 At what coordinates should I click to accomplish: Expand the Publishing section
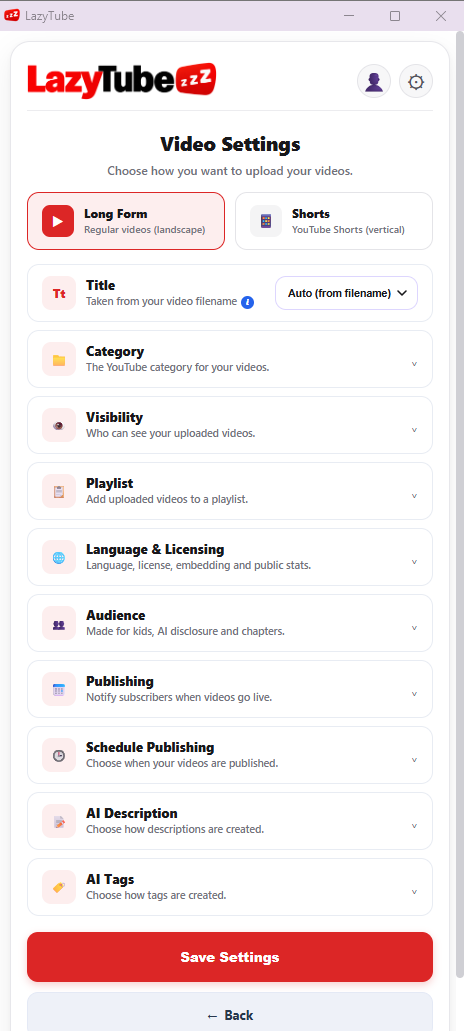[x=230, y=689]
